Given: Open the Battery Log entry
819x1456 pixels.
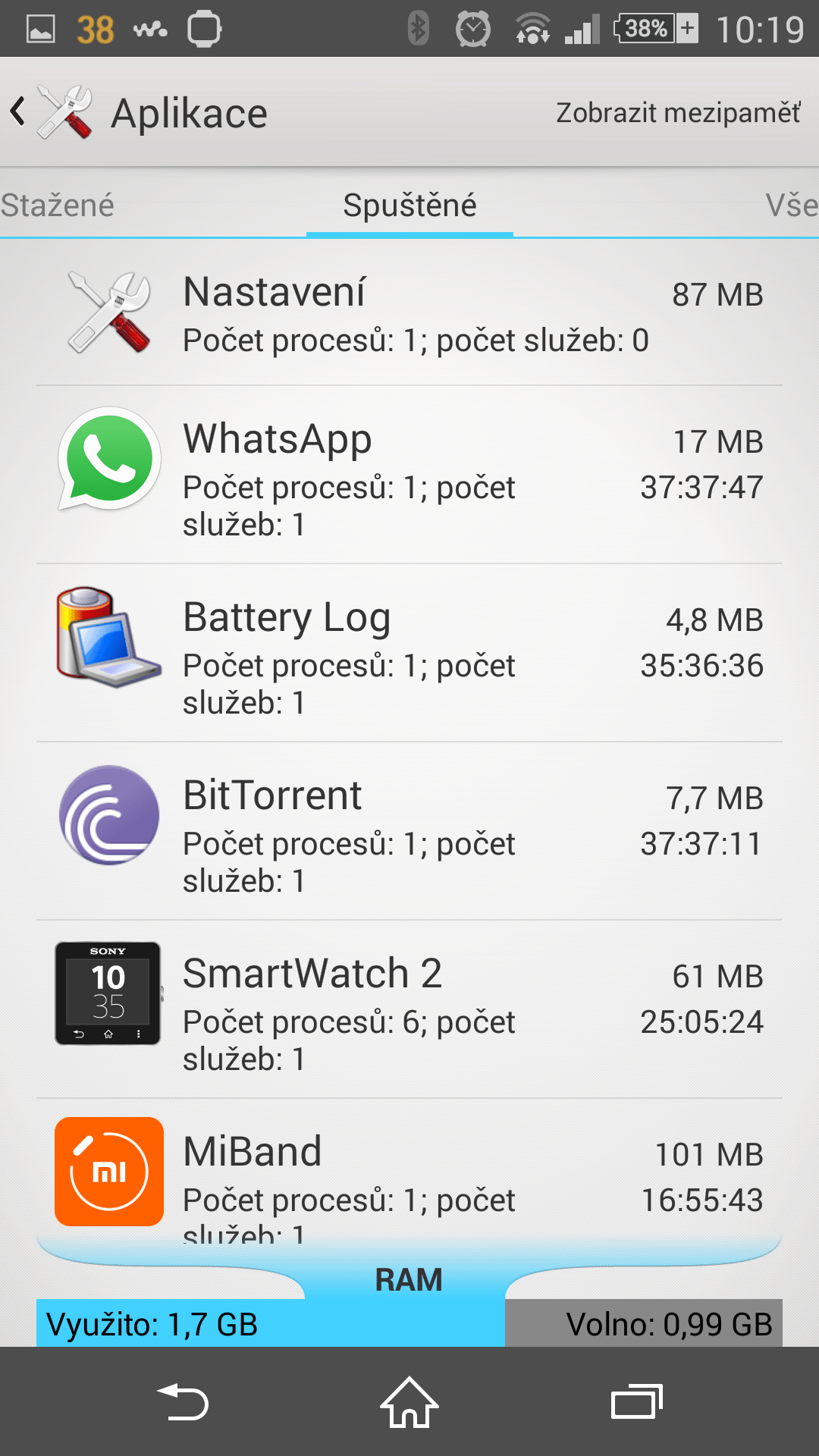Looking at the screenshot, I should coord(409,653).
